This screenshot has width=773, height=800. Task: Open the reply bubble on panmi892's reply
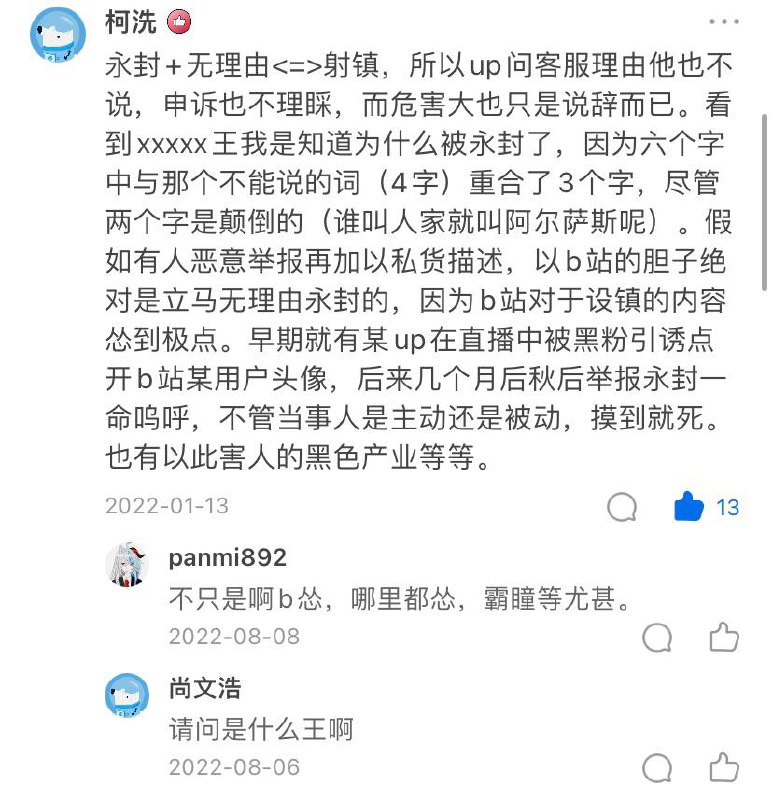tap(658, 635)
